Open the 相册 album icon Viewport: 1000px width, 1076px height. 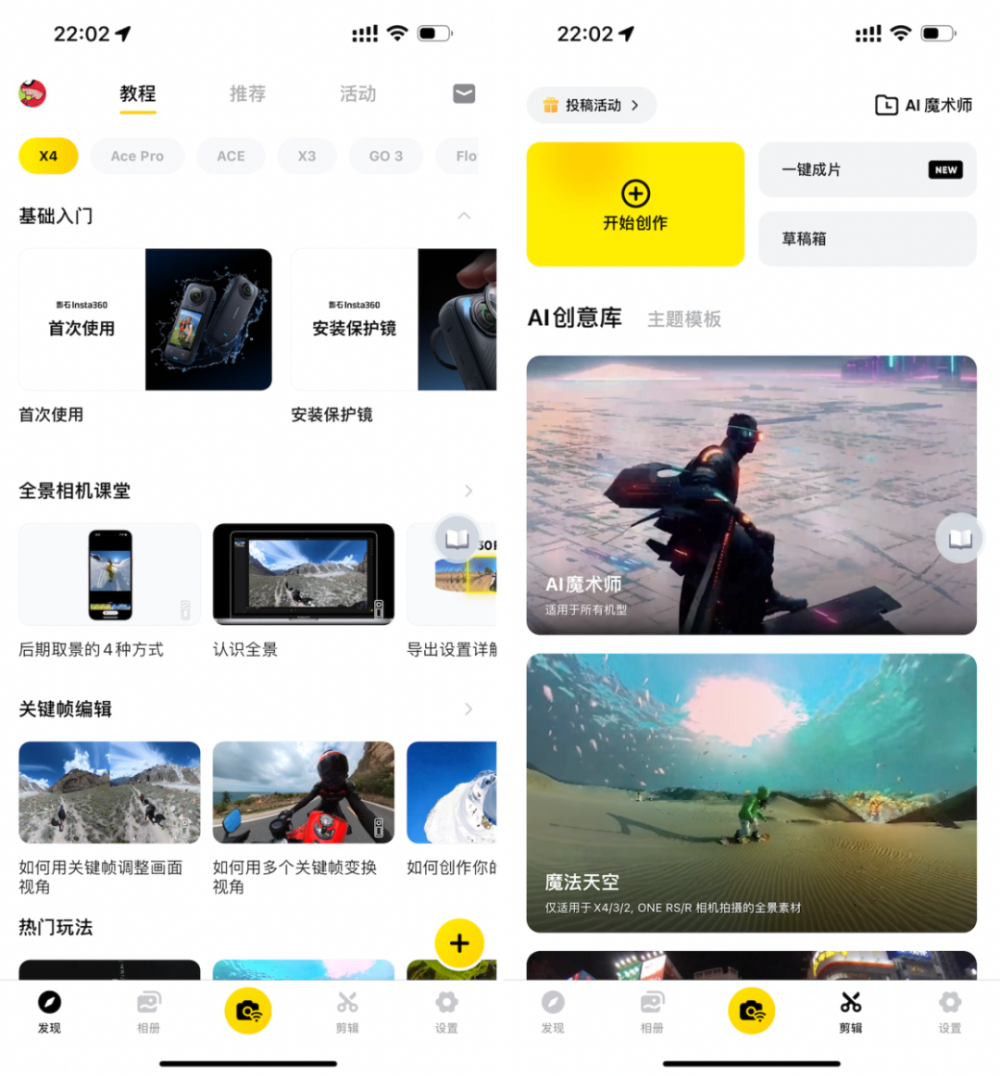click(x=148, y=1010)
